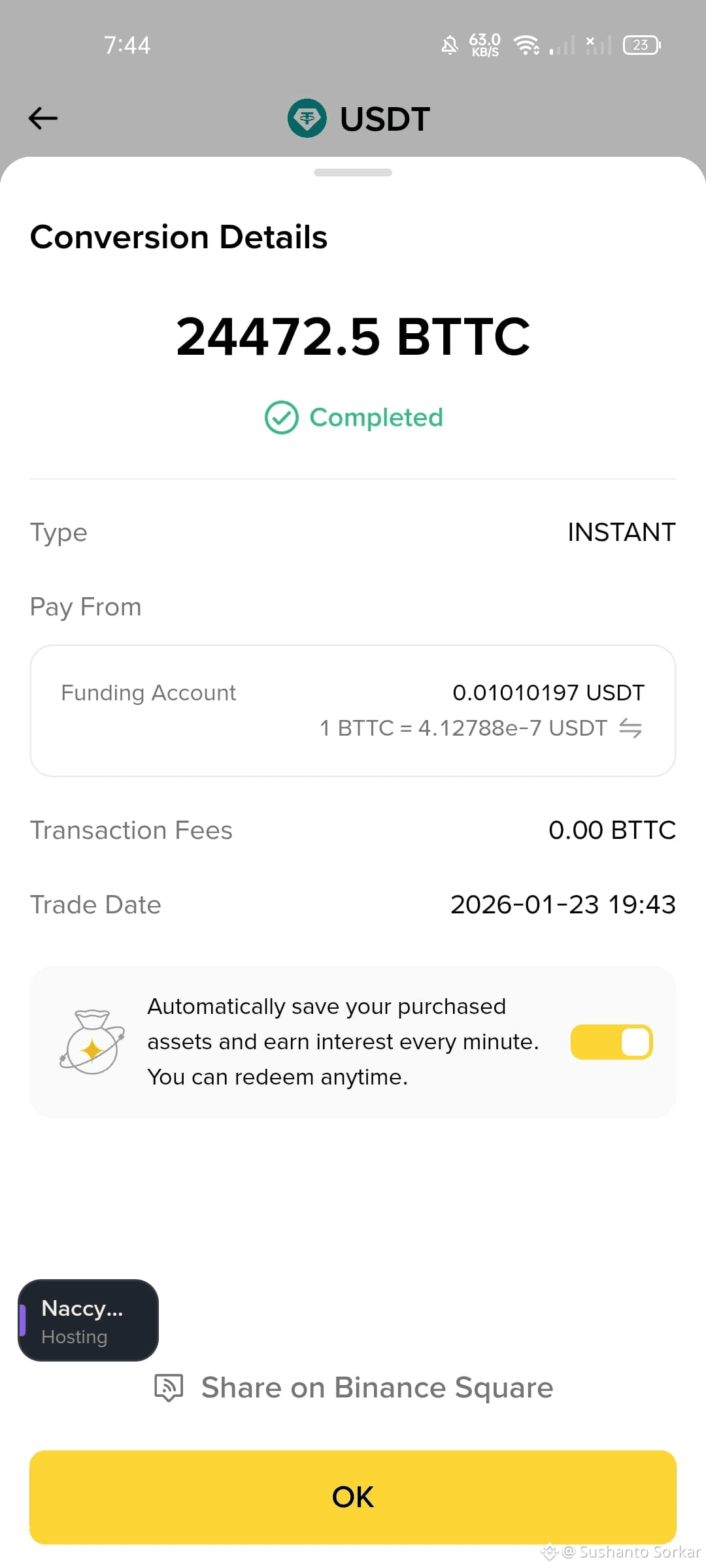Select the conversion rate swap arrows icon
The height and width of the screenshot is (1568, 706).
(x=631, y=728)
